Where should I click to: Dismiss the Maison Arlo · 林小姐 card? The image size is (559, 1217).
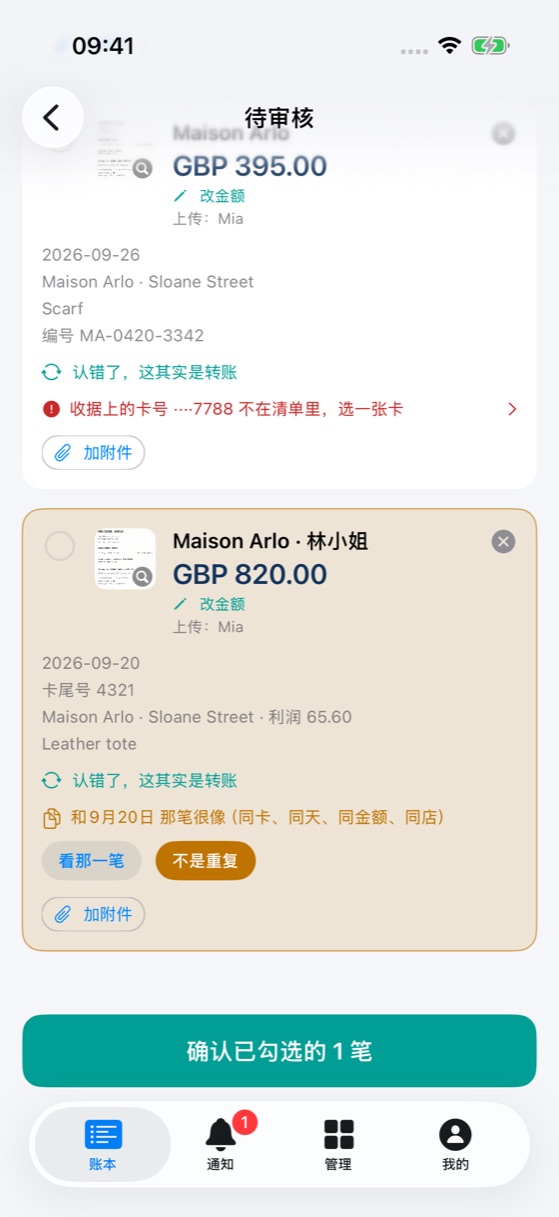point(503,541)
